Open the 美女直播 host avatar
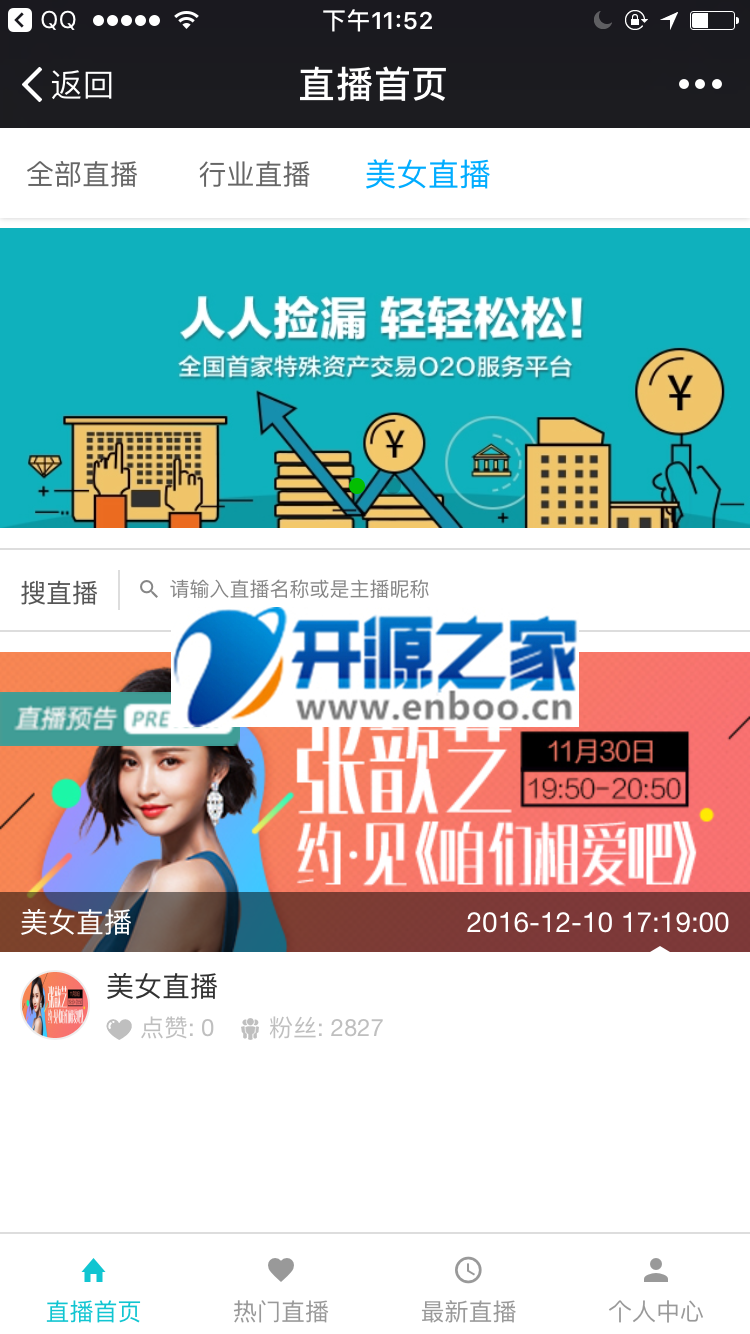 click(x=55, y=1005)
